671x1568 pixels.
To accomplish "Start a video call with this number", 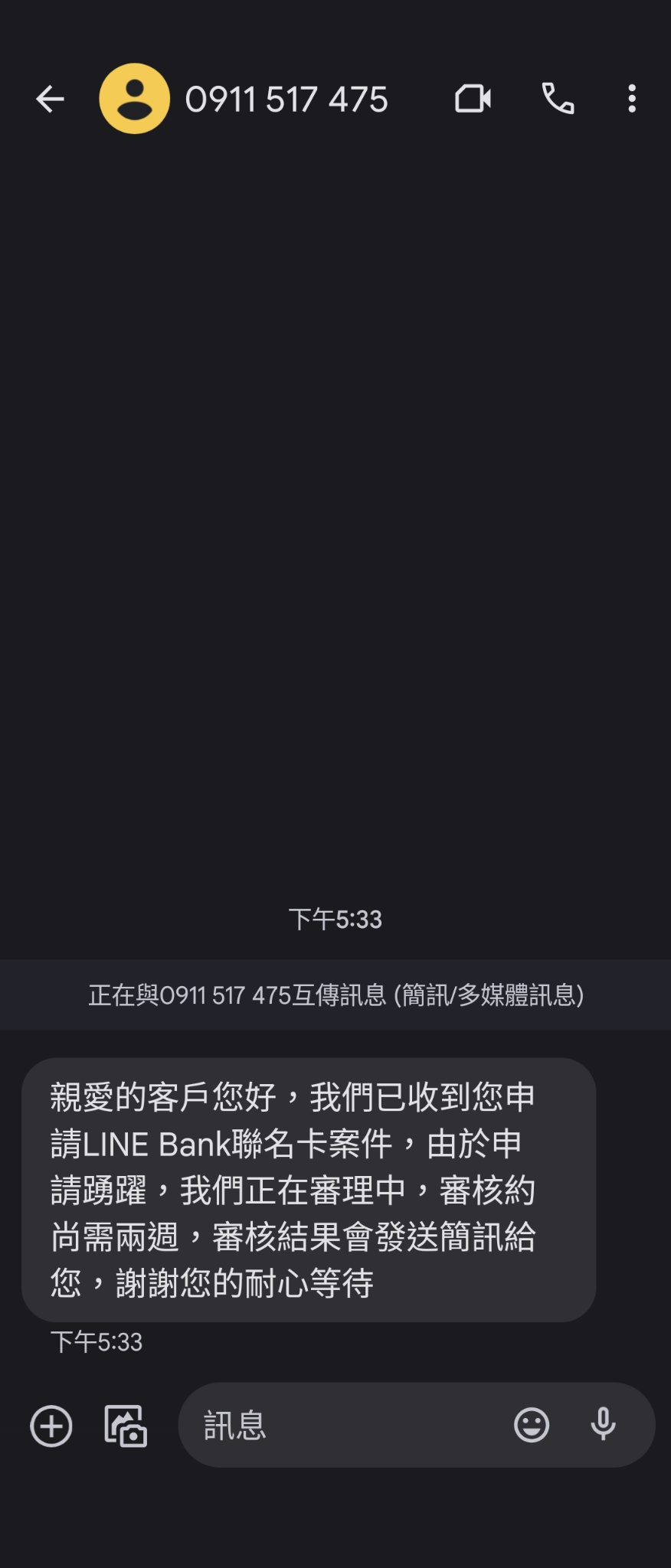I will [473, 99].
